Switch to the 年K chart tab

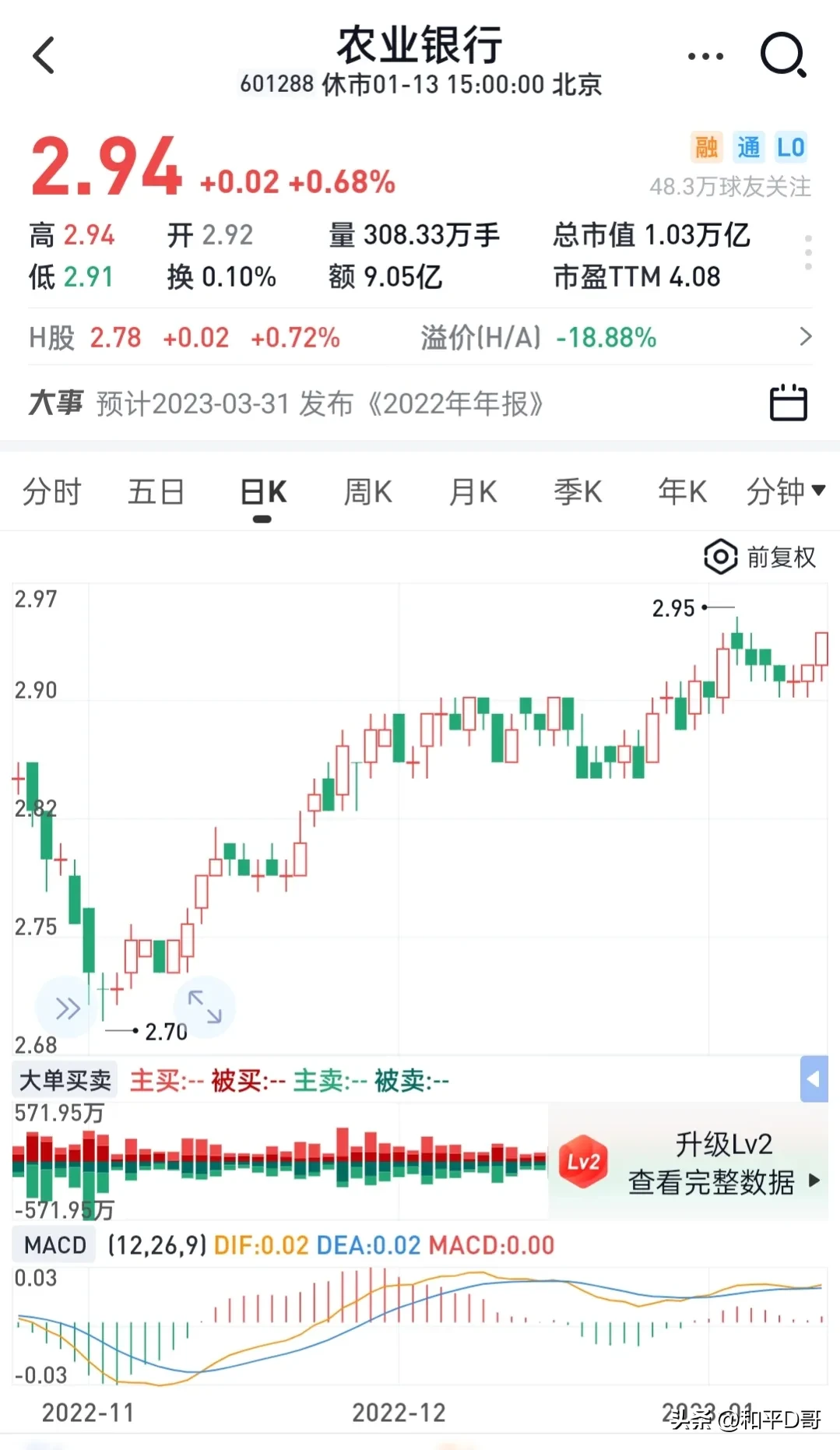(x=682, y=491)
